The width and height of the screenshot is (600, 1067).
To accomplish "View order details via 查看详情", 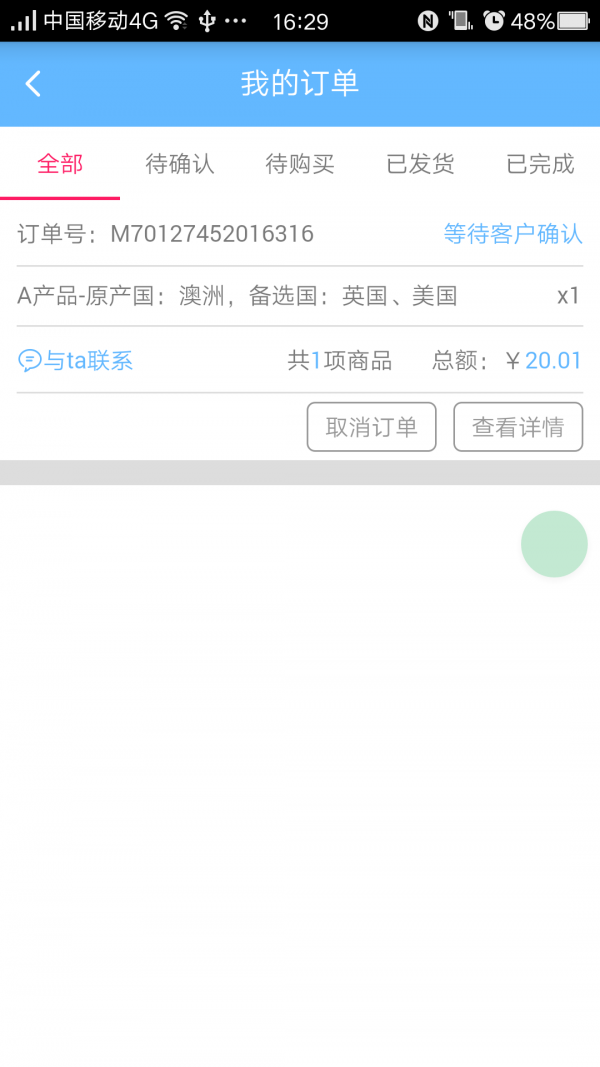I will [518, 427].
